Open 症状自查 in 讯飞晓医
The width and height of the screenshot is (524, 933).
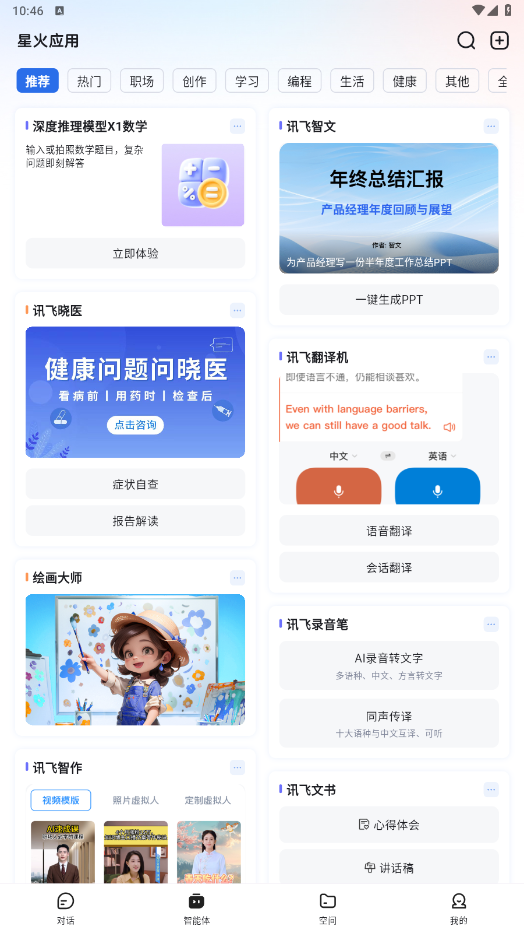pos(135,484)
